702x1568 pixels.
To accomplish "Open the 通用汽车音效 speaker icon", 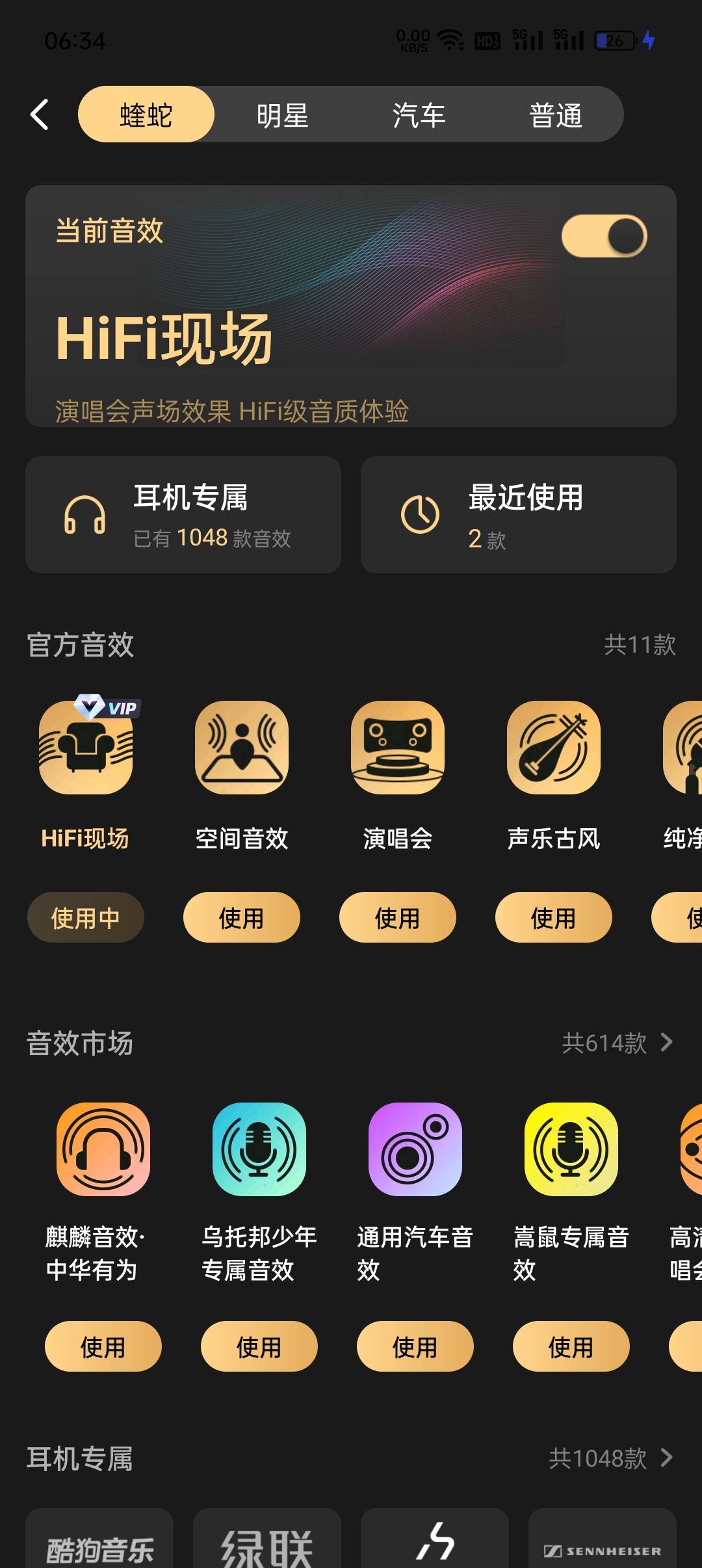I will (415, 1151).
